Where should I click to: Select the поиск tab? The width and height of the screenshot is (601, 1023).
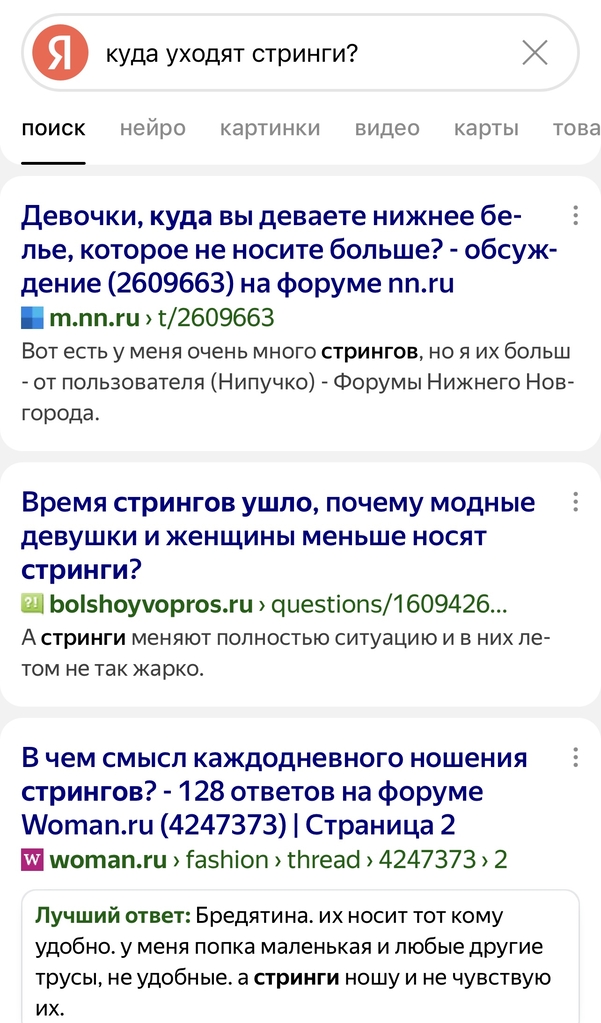tap(53, 128)
